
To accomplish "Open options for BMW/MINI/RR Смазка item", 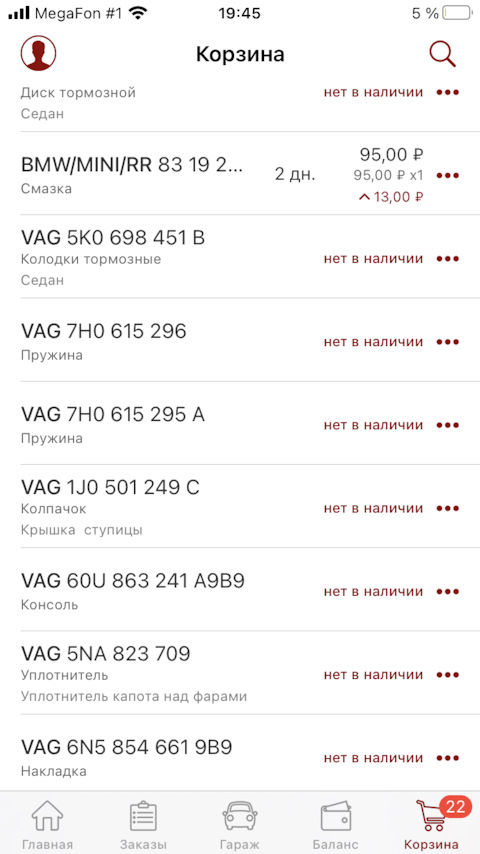I will coord(448,175).
